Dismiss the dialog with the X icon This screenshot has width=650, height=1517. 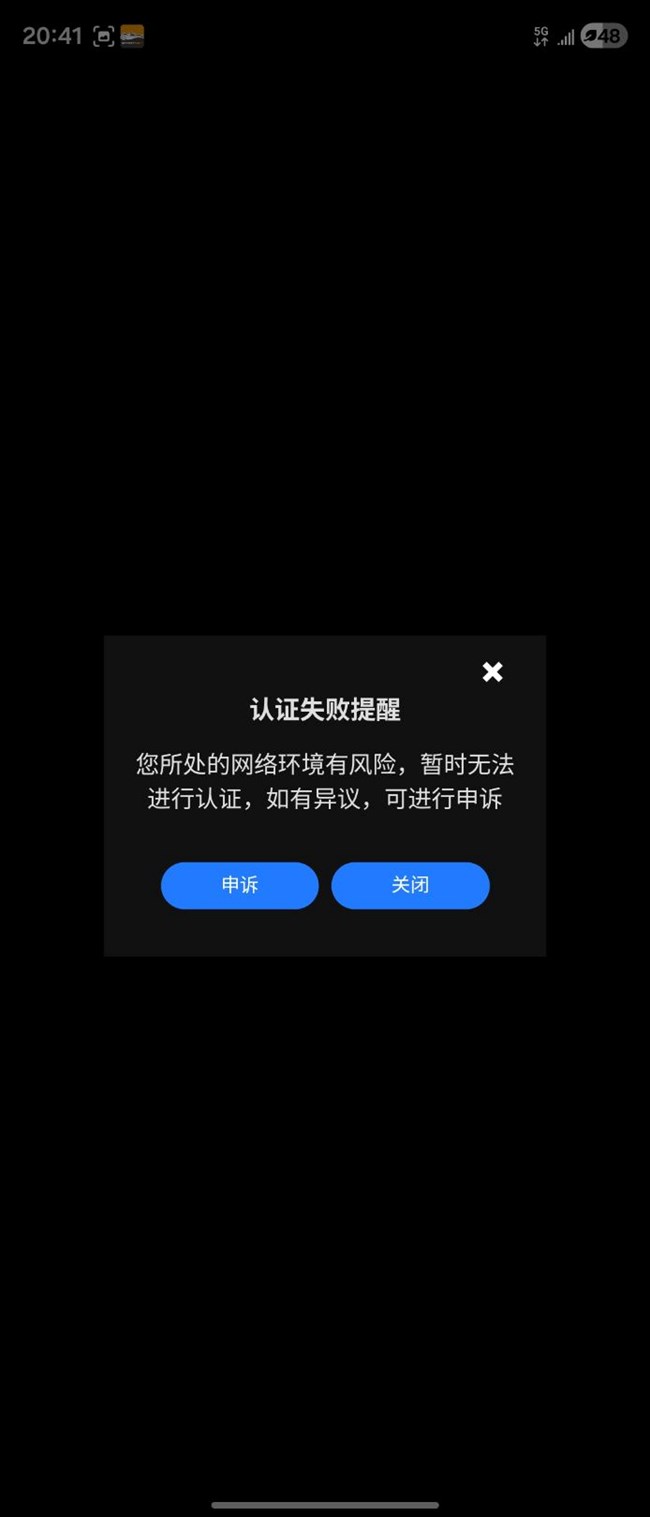click(x=492, y=672)
